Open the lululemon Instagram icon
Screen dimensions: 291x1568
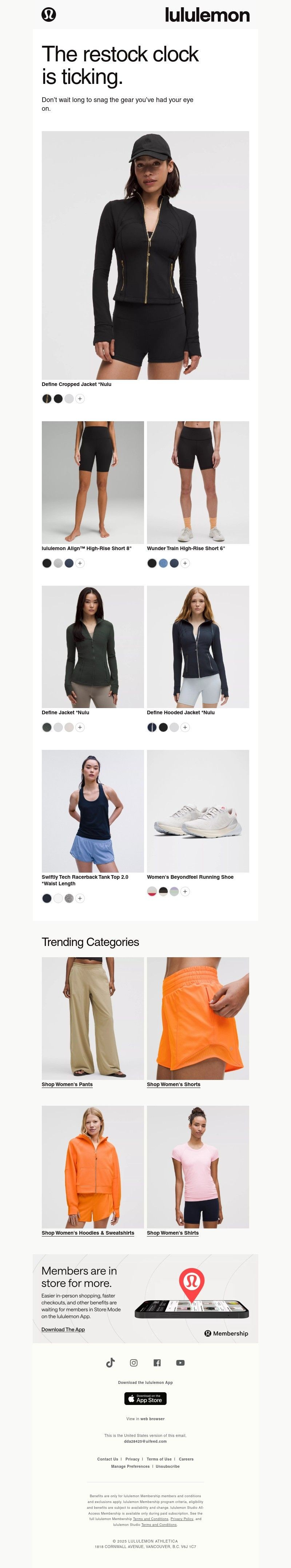133,1363
